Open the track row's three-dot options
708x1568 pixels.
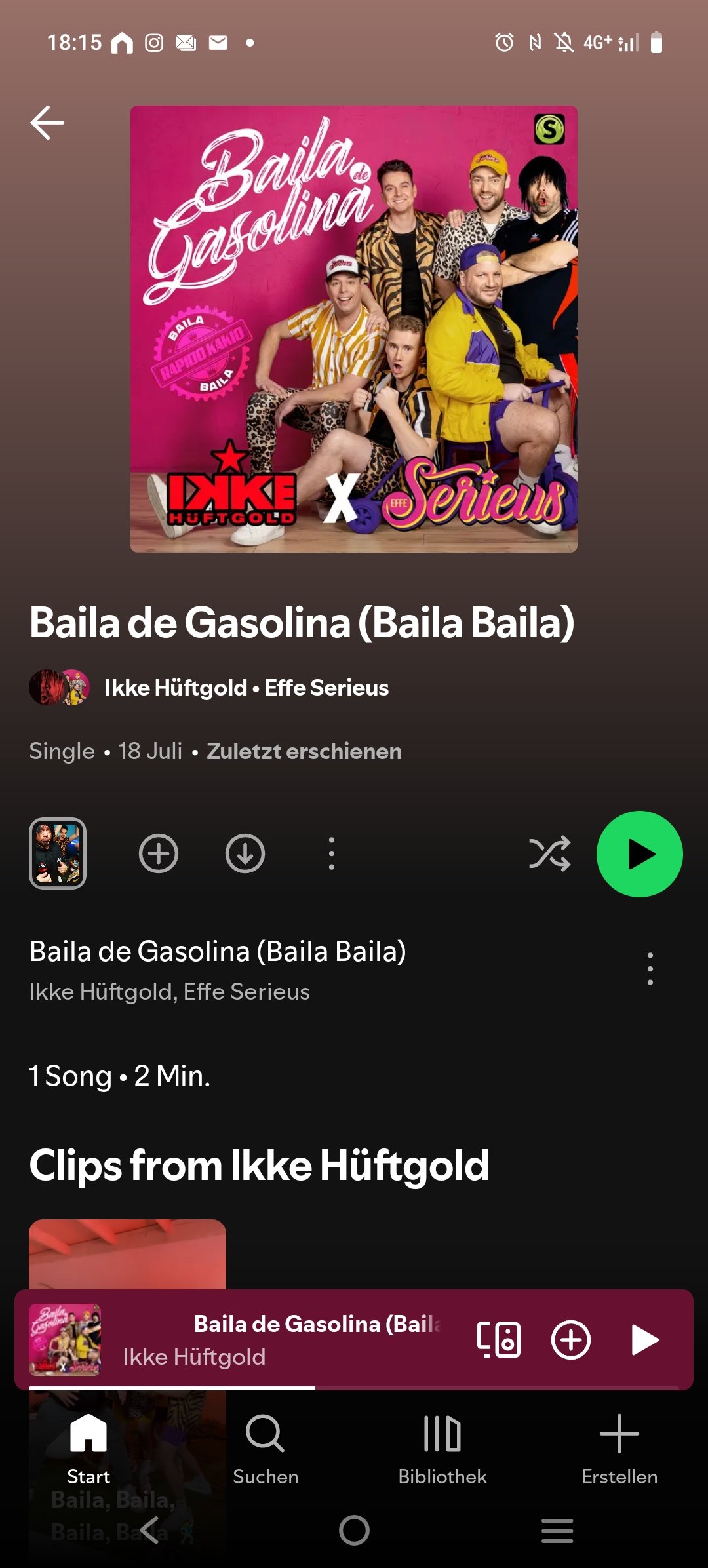(x=650, y=969)
